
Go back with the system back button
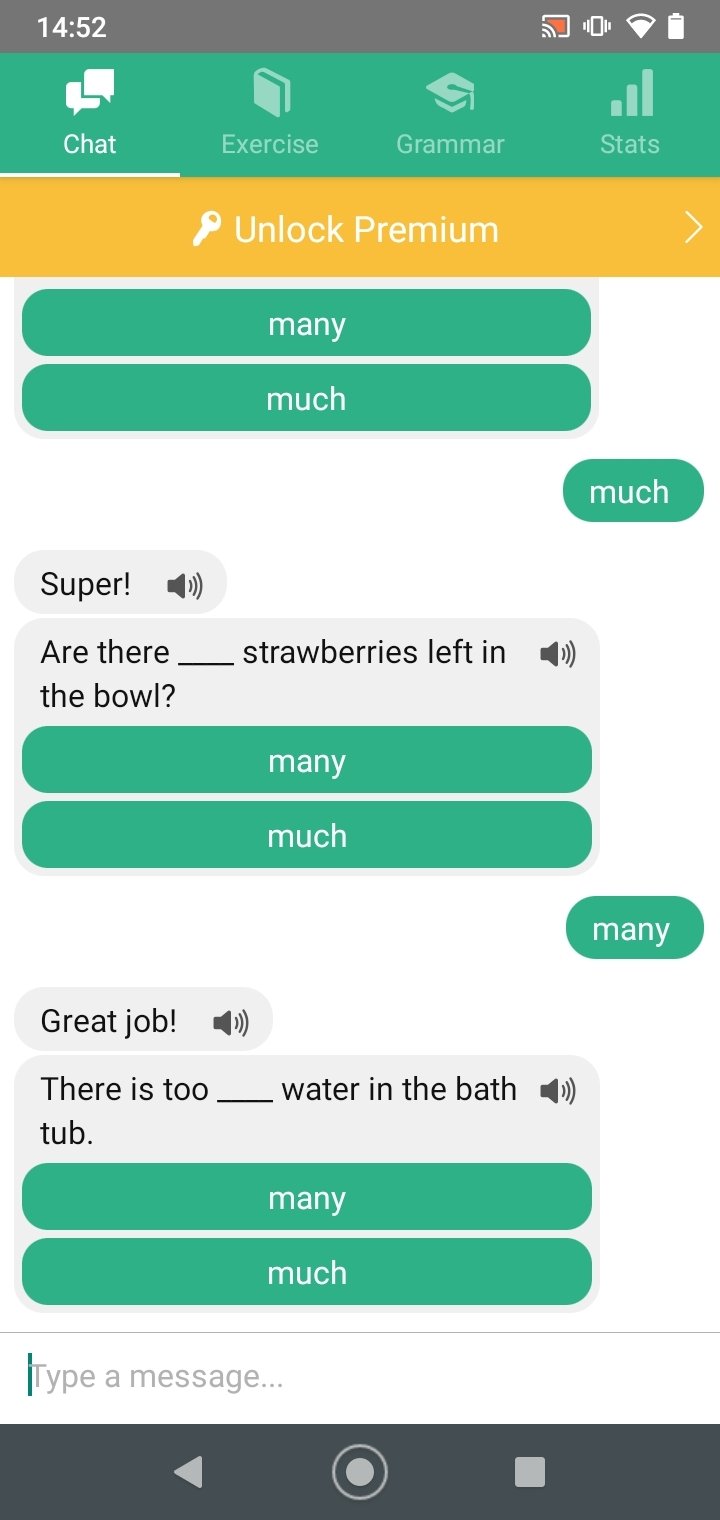188,1471
